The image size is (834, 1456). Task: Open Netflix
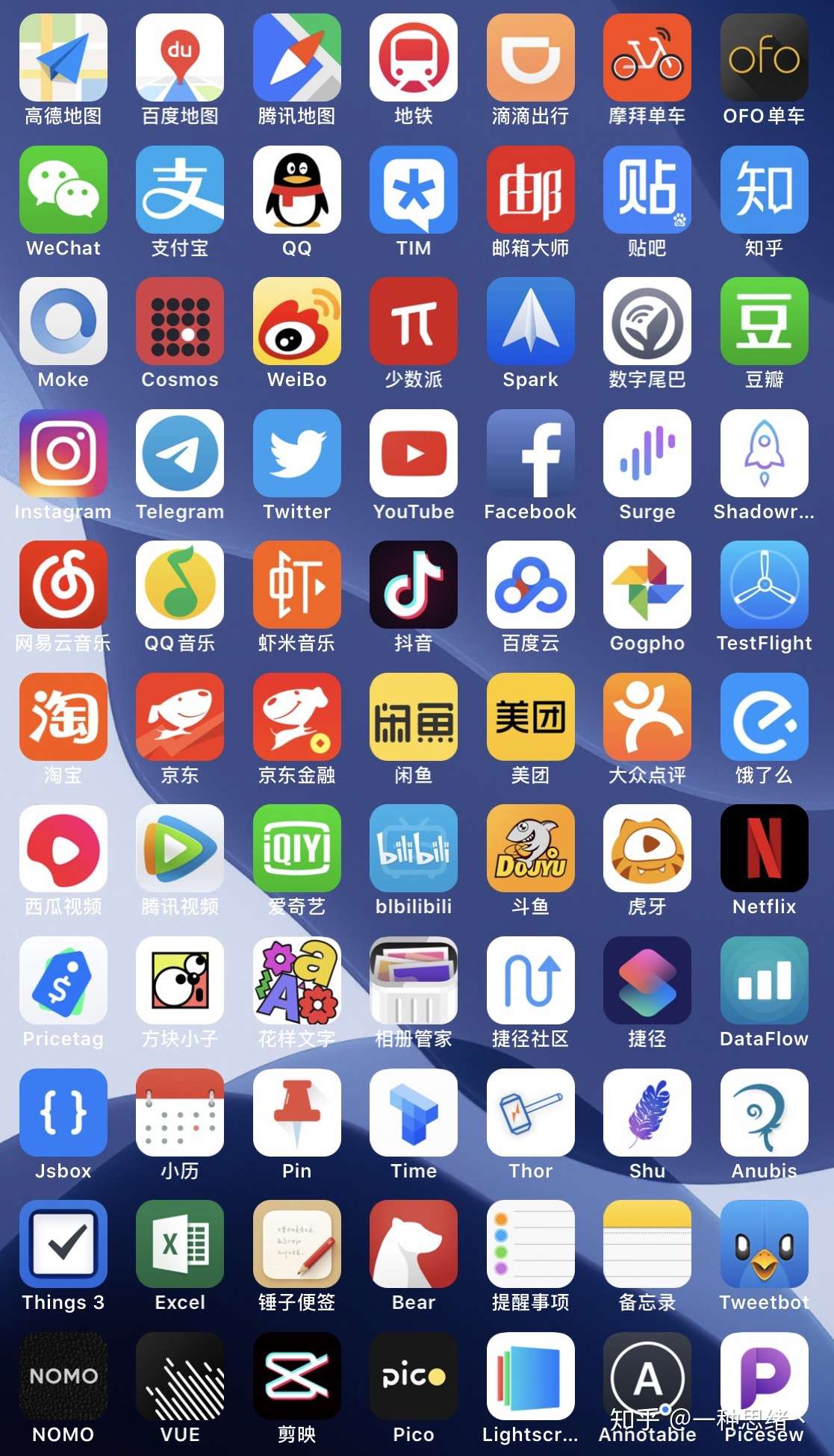click(x=764, y=849)
